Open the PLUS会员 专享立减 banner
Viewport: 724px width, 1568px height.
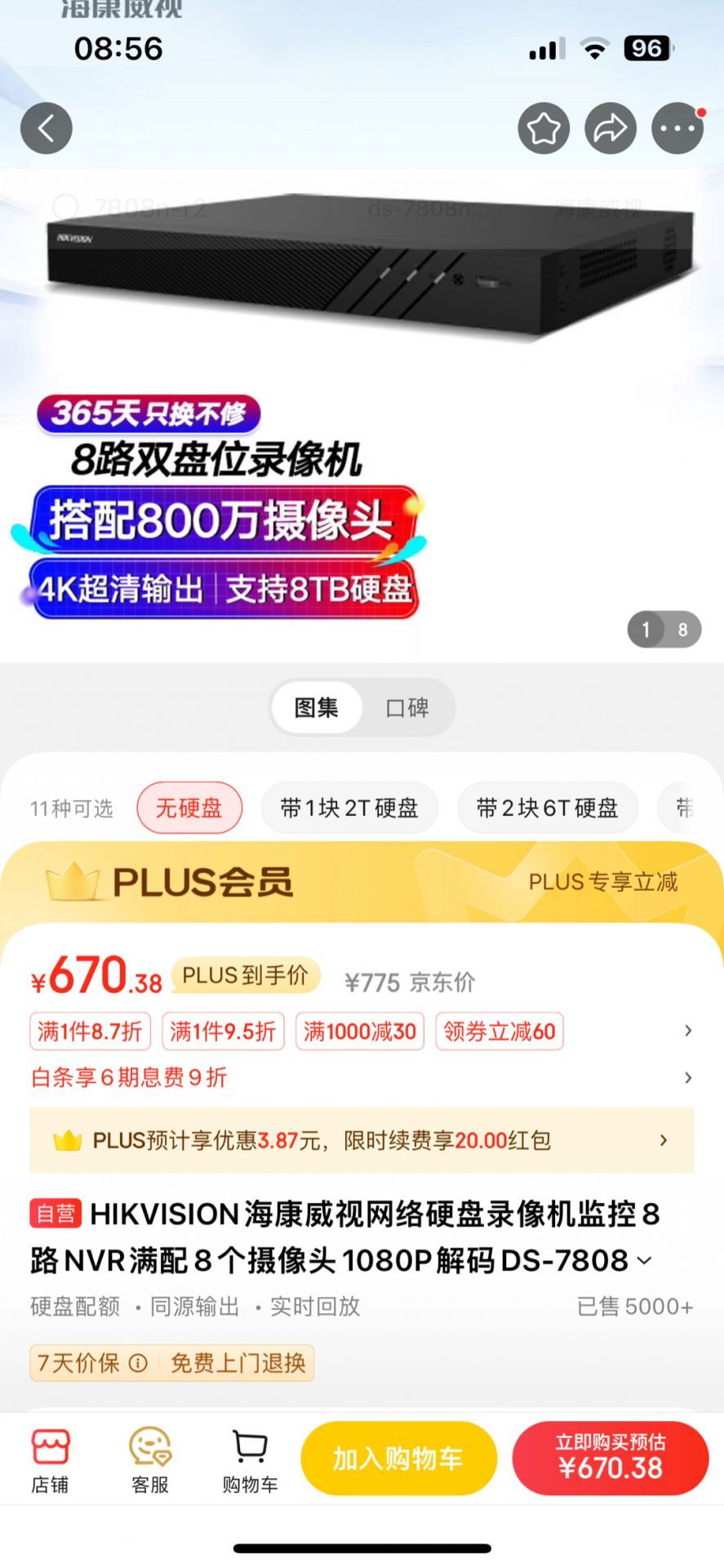coord(362,882)
